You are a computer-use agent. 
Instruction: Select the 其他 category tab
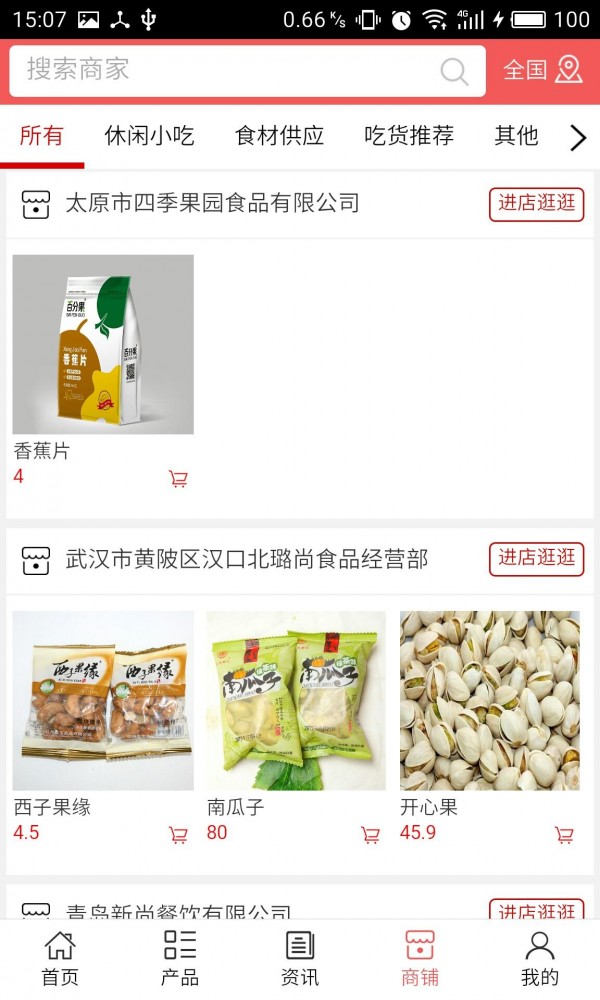pyautogui.click(x=516, y=136)
